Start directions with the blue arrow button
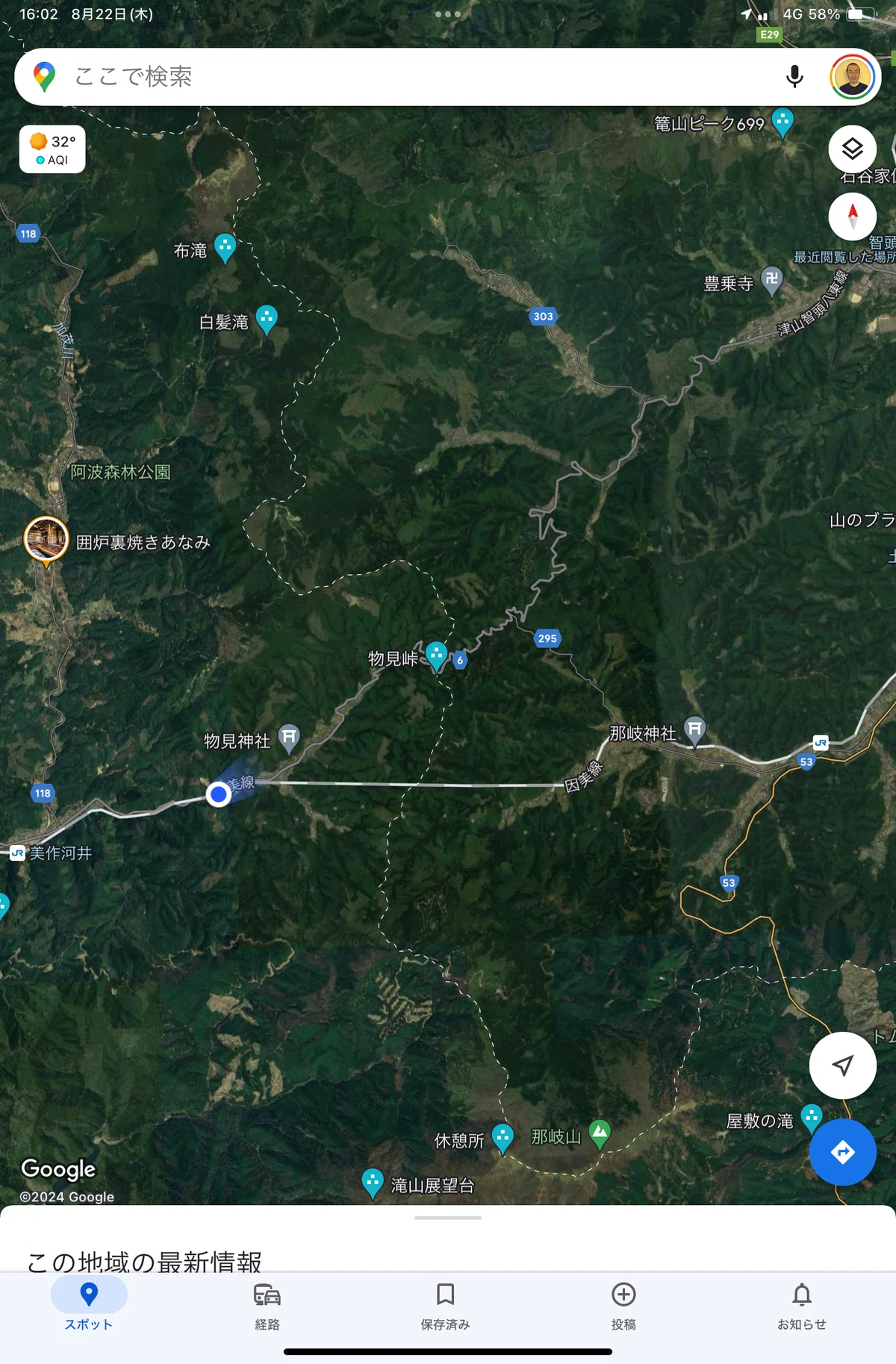 click(842, 1152)
